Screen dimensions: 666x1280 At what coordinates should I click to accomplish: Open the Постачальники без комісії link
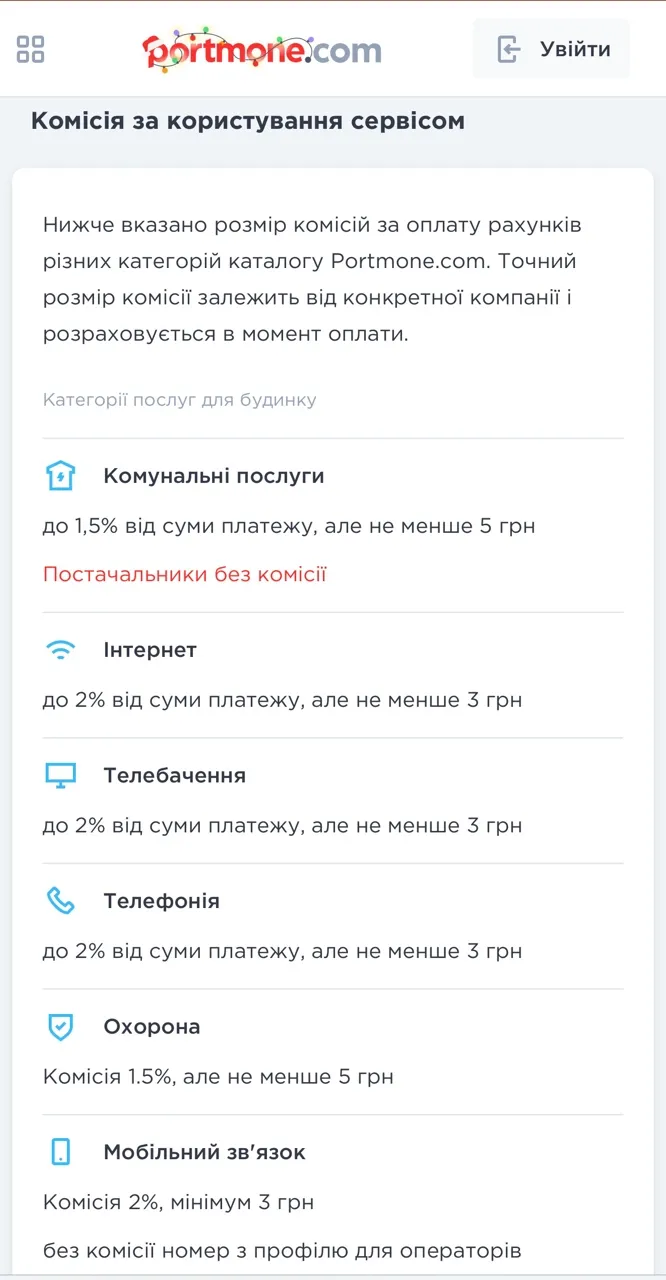click(185, 574)
